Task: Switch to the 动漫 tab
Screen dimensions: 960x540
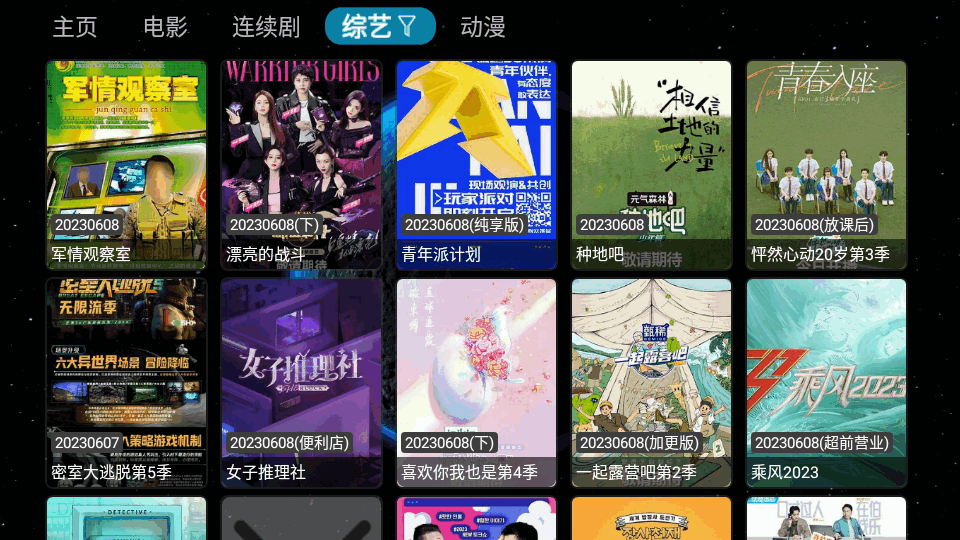Action: (x=483, y=27)
